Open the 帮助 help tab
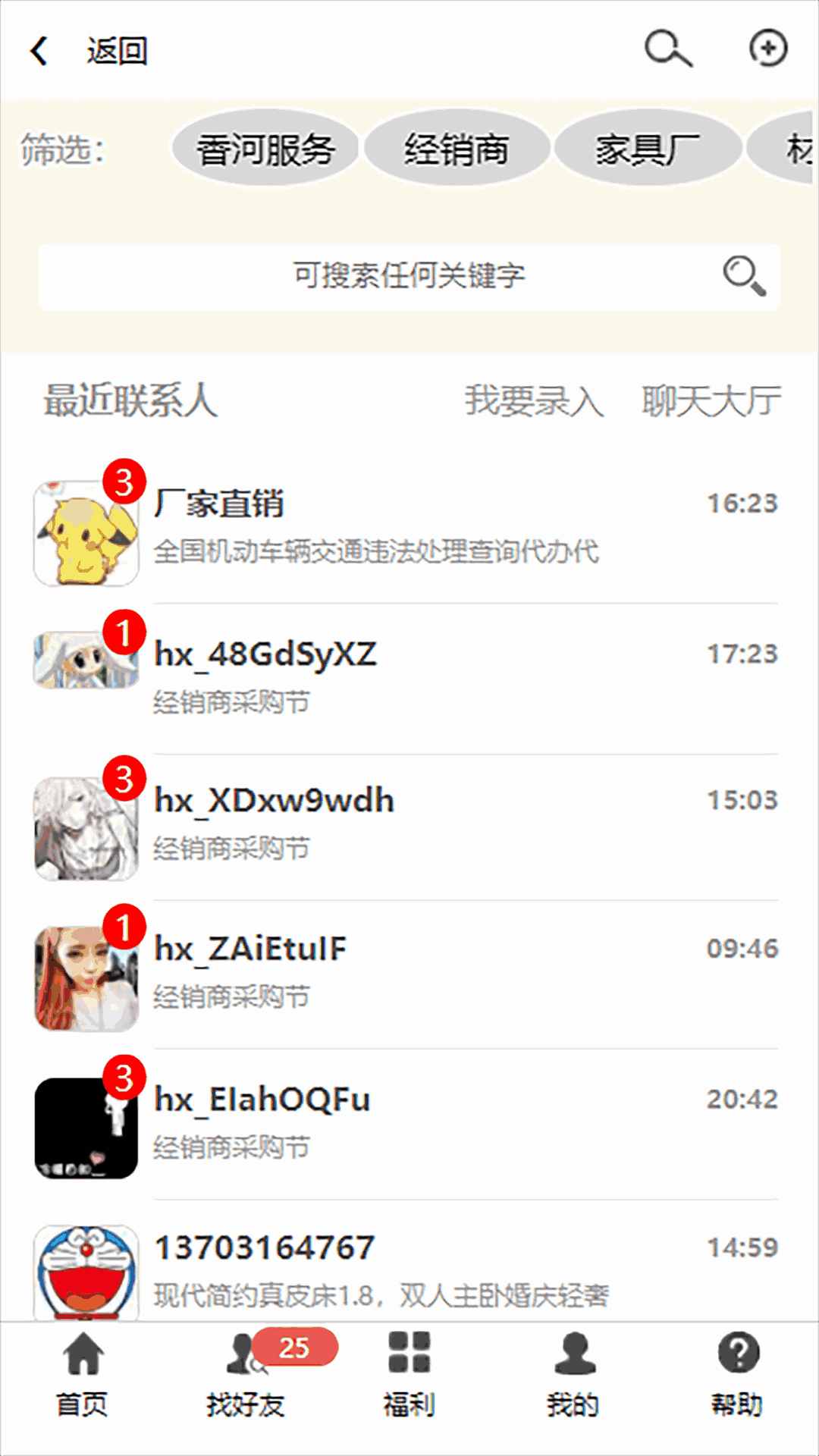This screenshot has width=819, height=1456. 737,1374
